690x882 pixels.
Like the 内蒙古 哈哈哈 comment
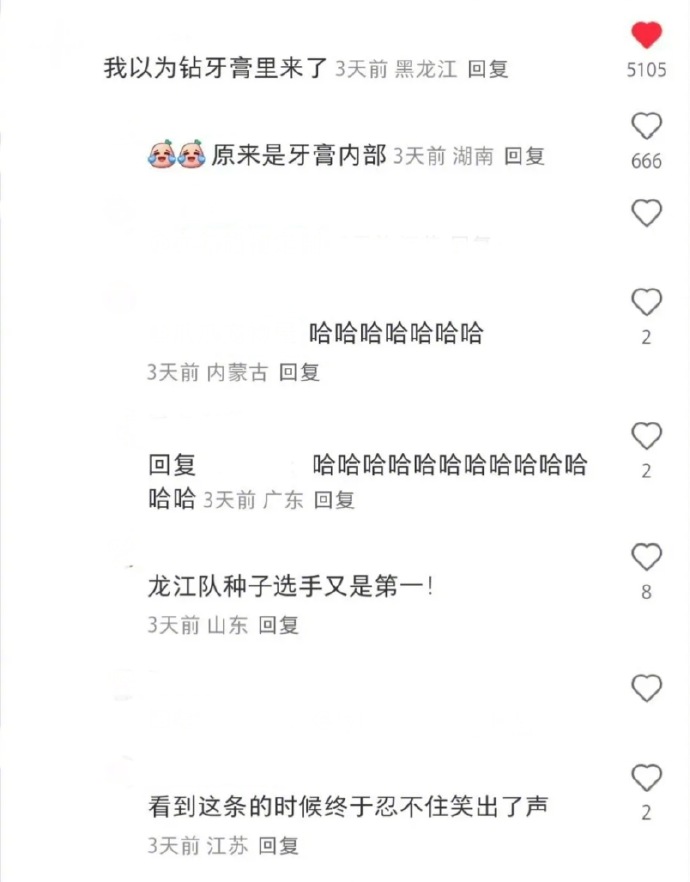tap(647, 301)
